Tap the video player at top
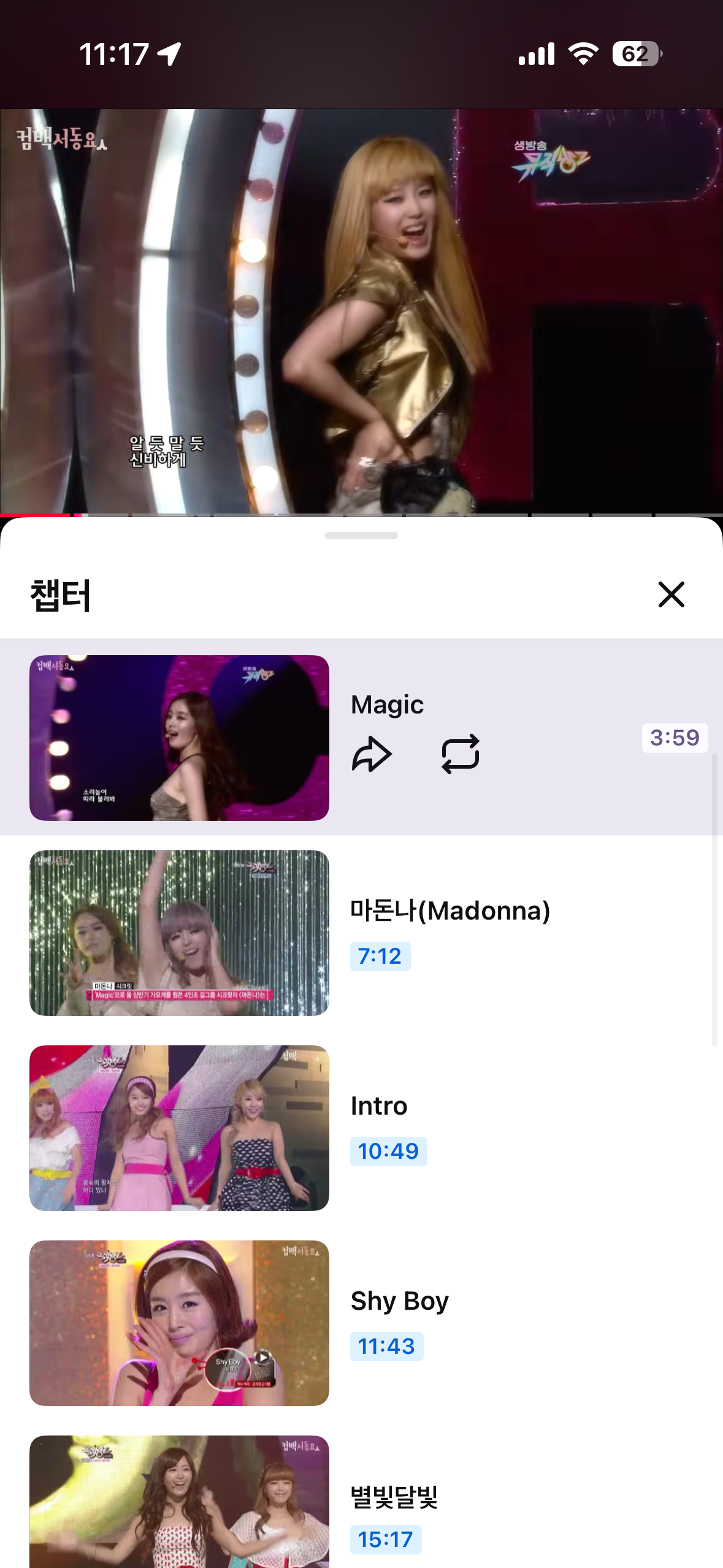The width and height of the screenshot is (723, 1568). click(361, 312)
